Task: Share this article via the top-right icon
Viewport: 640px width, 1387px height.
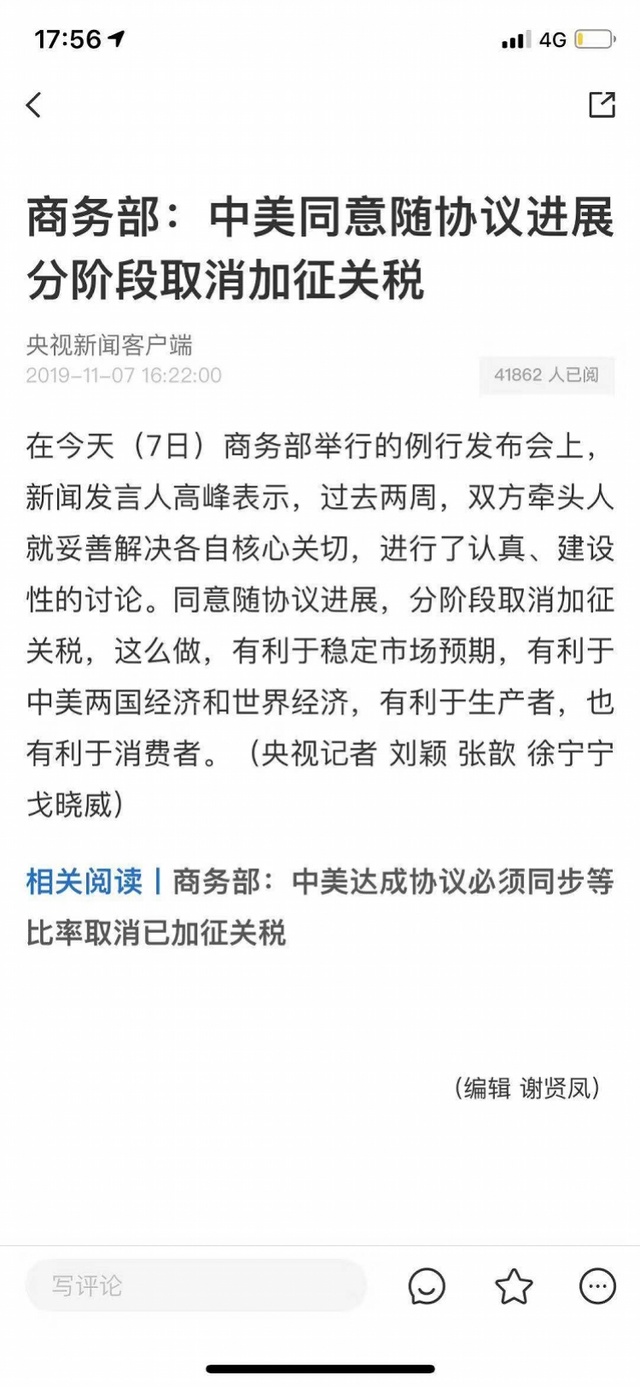Action: tap(602, 104)
